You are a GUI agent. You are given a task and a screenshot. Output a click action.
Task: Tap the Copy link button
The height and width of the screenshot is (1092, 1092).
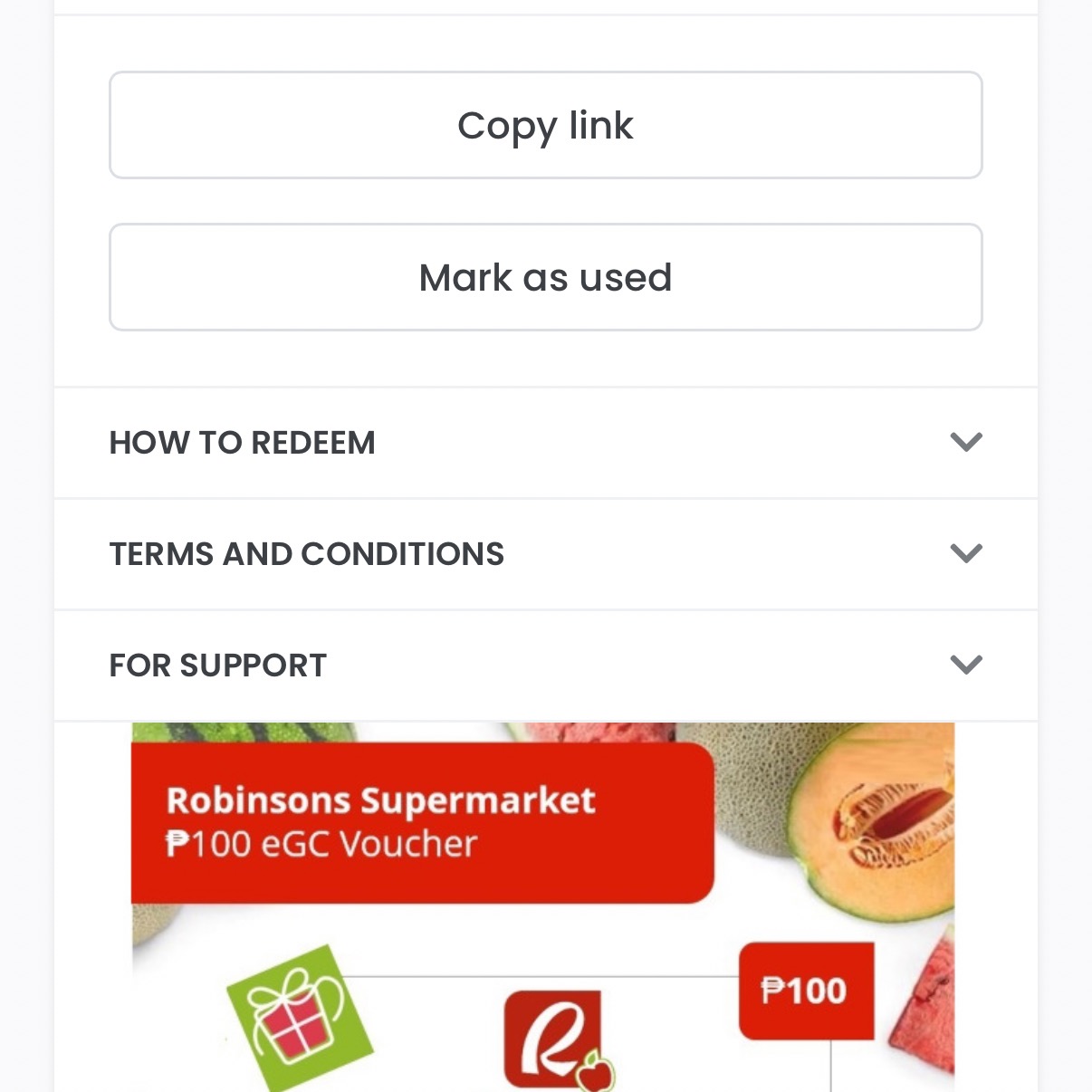[x=545, y=125]
